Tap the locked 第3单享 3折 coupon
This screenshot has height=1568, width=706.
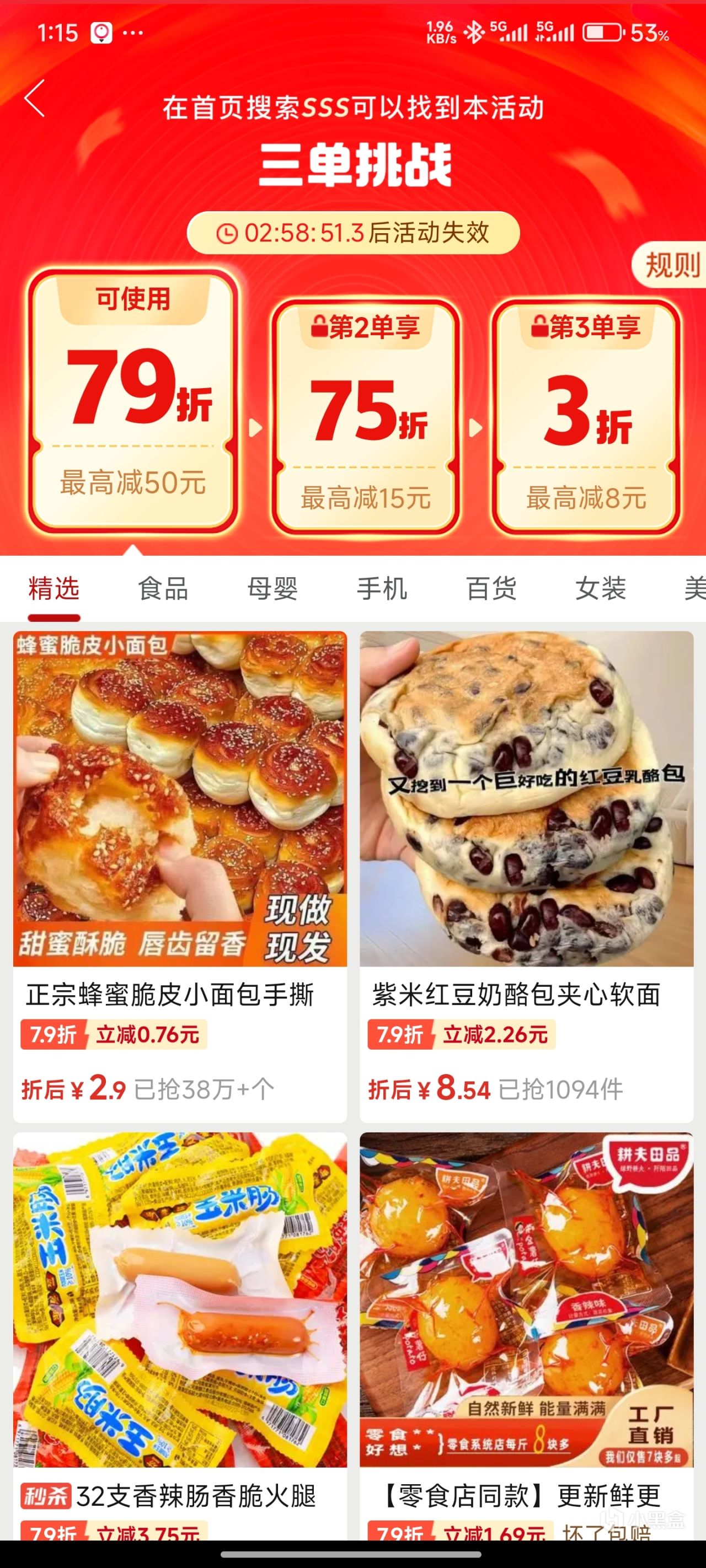(x=586, y=417)
